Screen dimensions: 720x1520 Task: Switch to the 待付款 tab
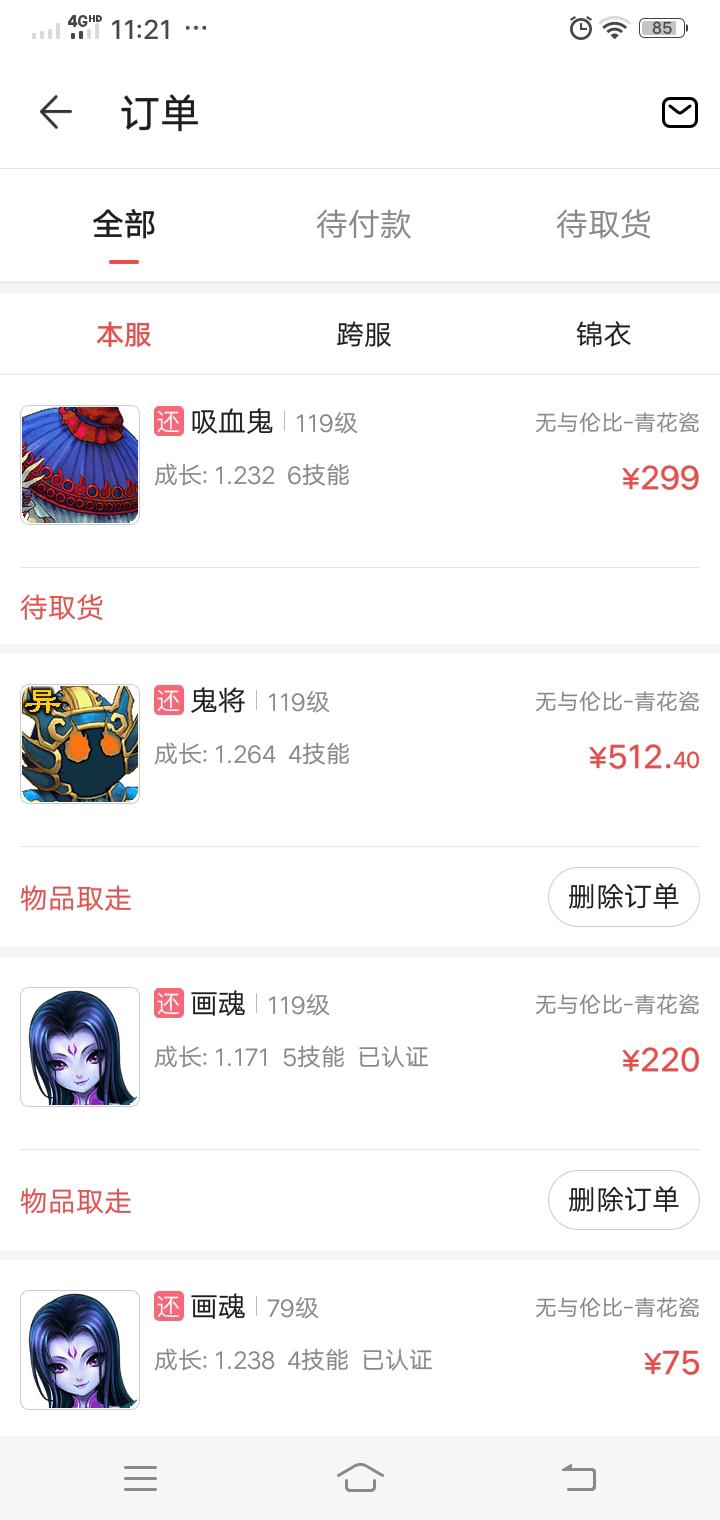364,224
